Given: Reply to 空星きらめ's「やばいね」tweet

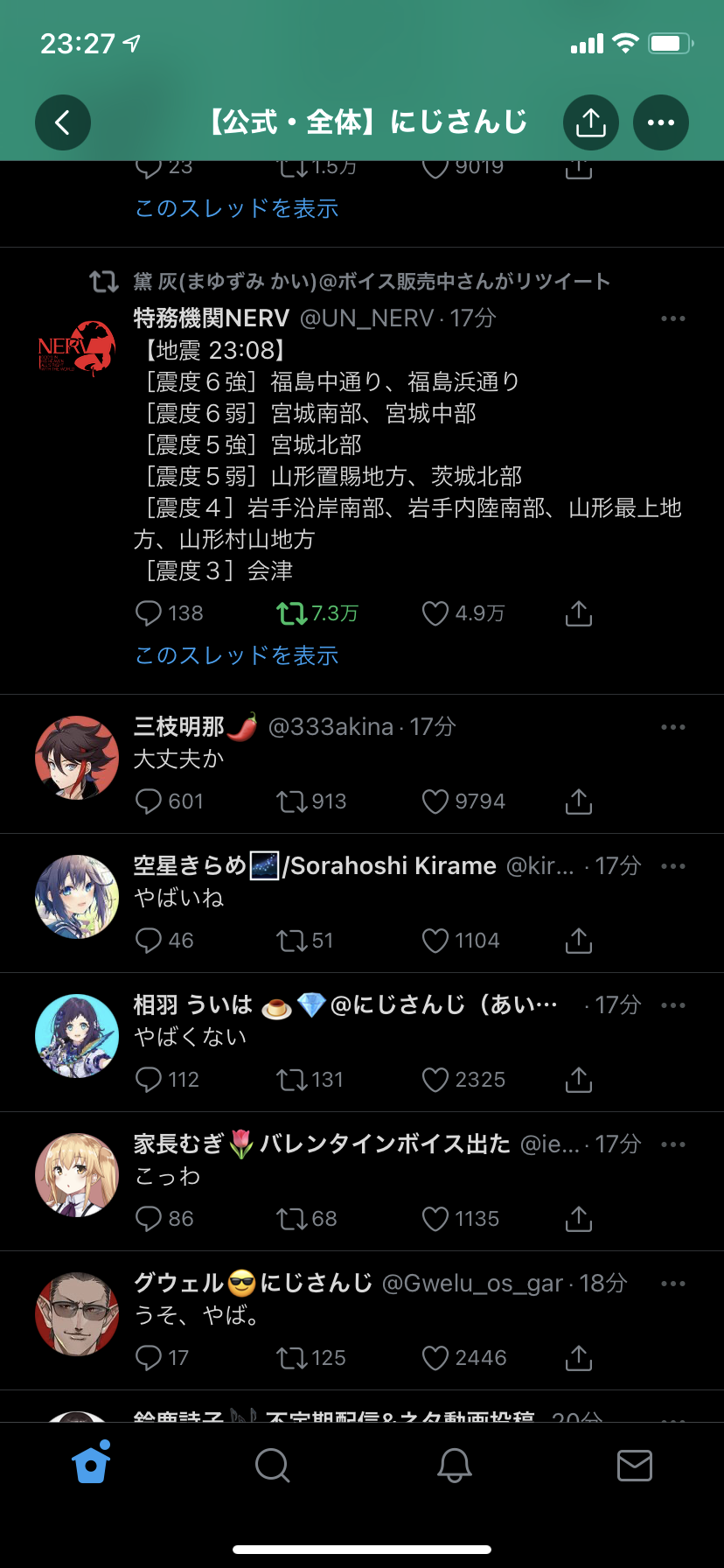Looking at the screenshot, I should click(149, 940).
